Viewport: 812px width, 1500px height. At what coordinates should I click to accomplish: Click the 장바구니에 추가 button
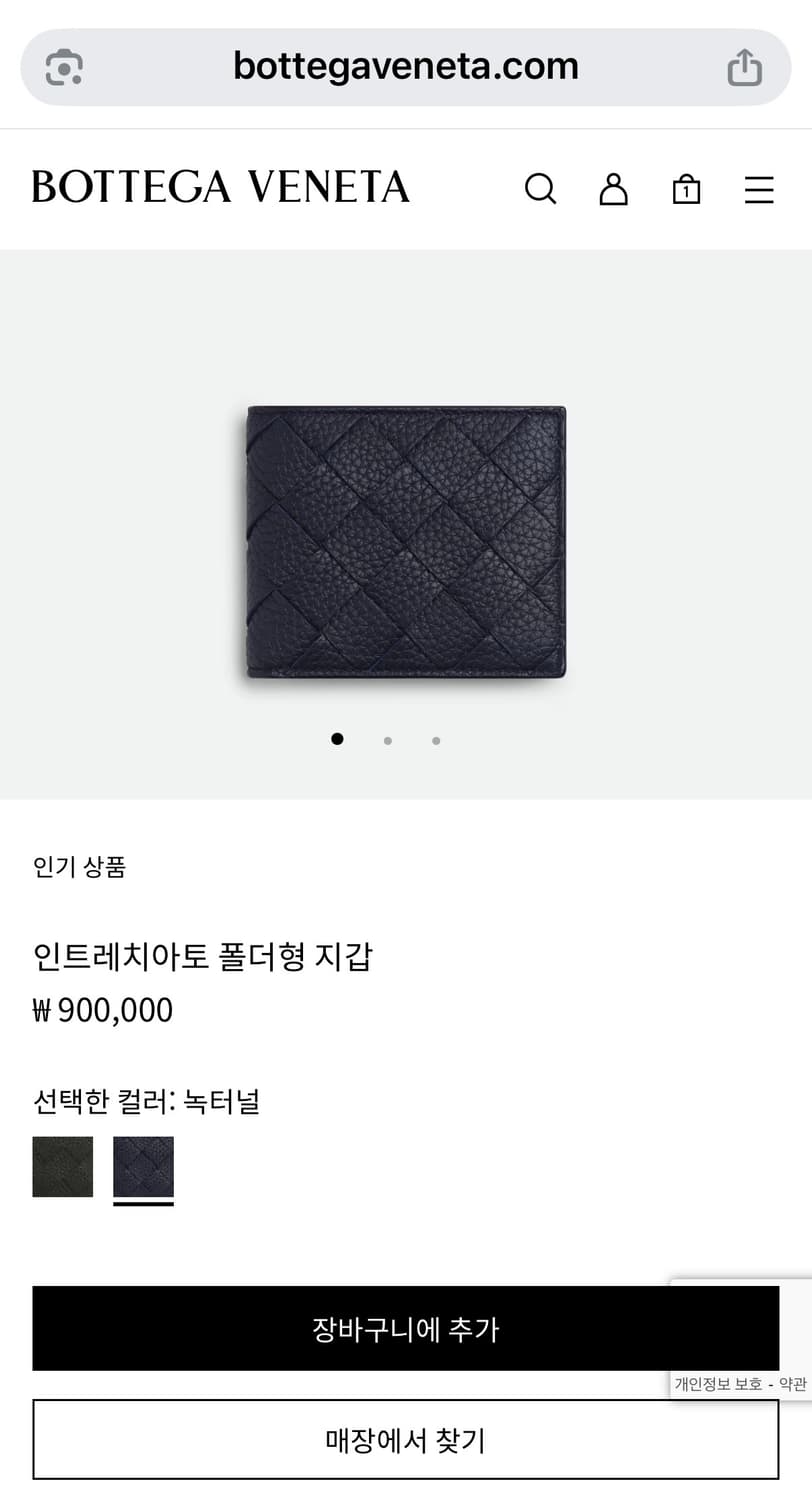[406, 1329]
